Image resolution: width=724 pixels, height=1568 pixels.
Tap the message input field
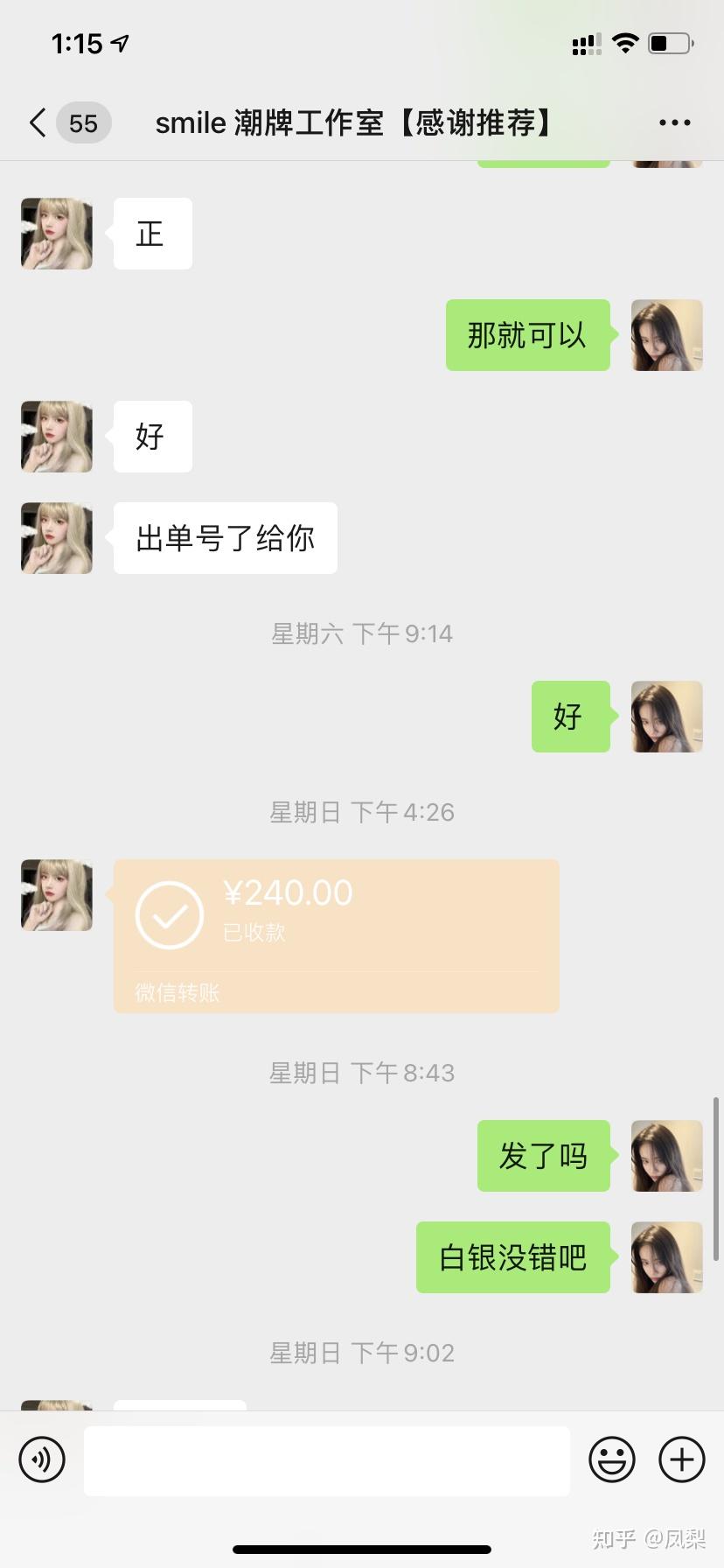[326, 1460]
